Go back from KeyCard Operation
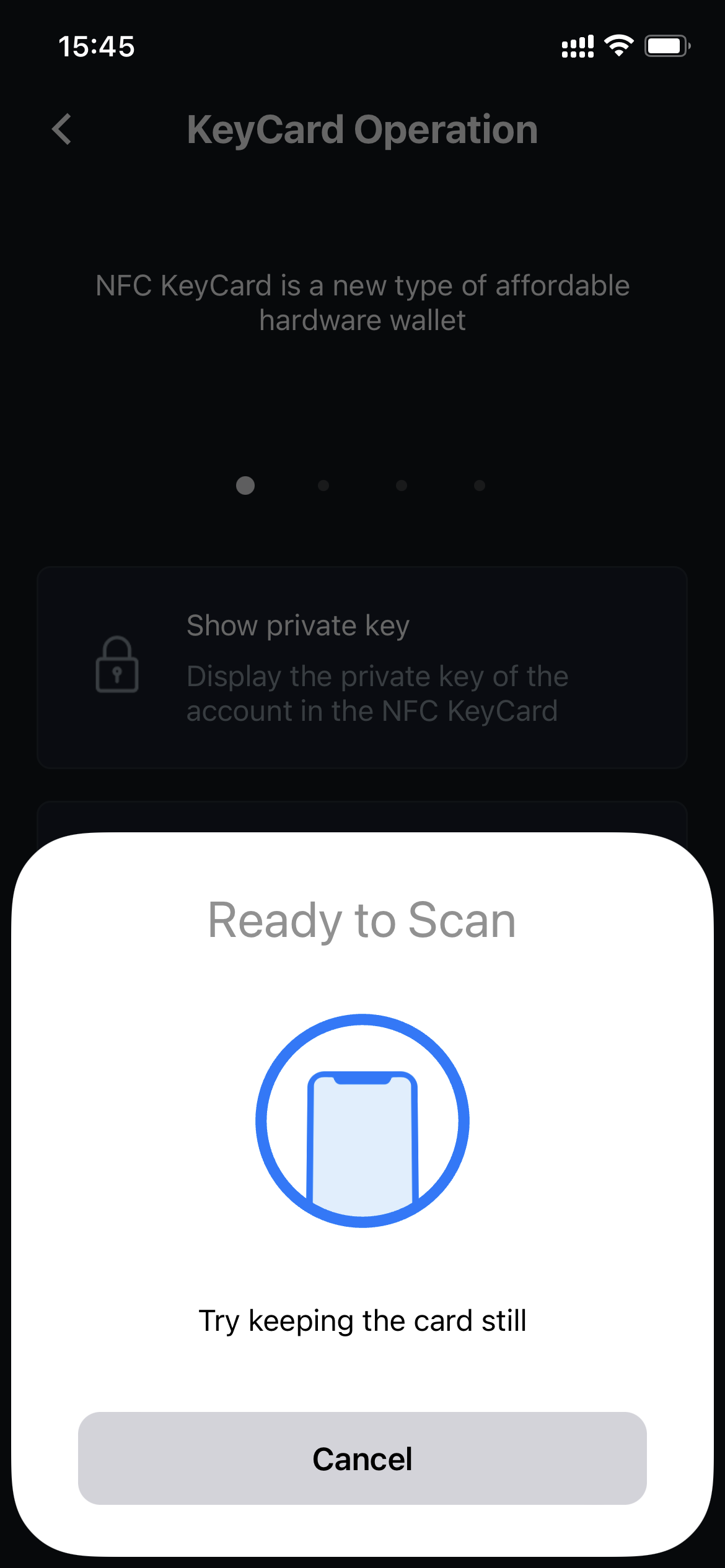The height and width of the screenshot is (1568, 725). pyautogui.click(x=62, y=129)
